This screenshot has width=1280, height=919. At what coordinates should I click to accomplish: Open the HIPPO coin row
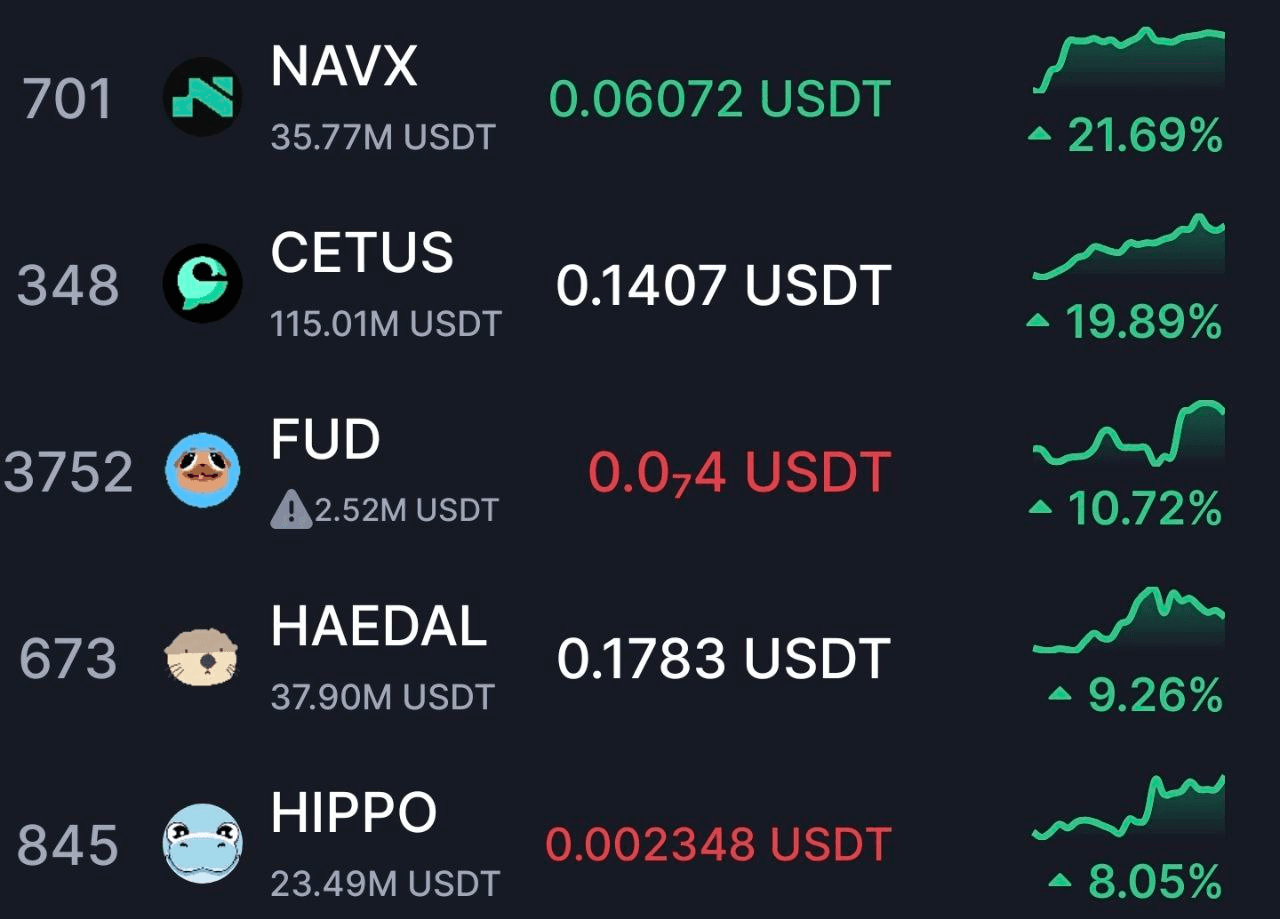point(354,814)
